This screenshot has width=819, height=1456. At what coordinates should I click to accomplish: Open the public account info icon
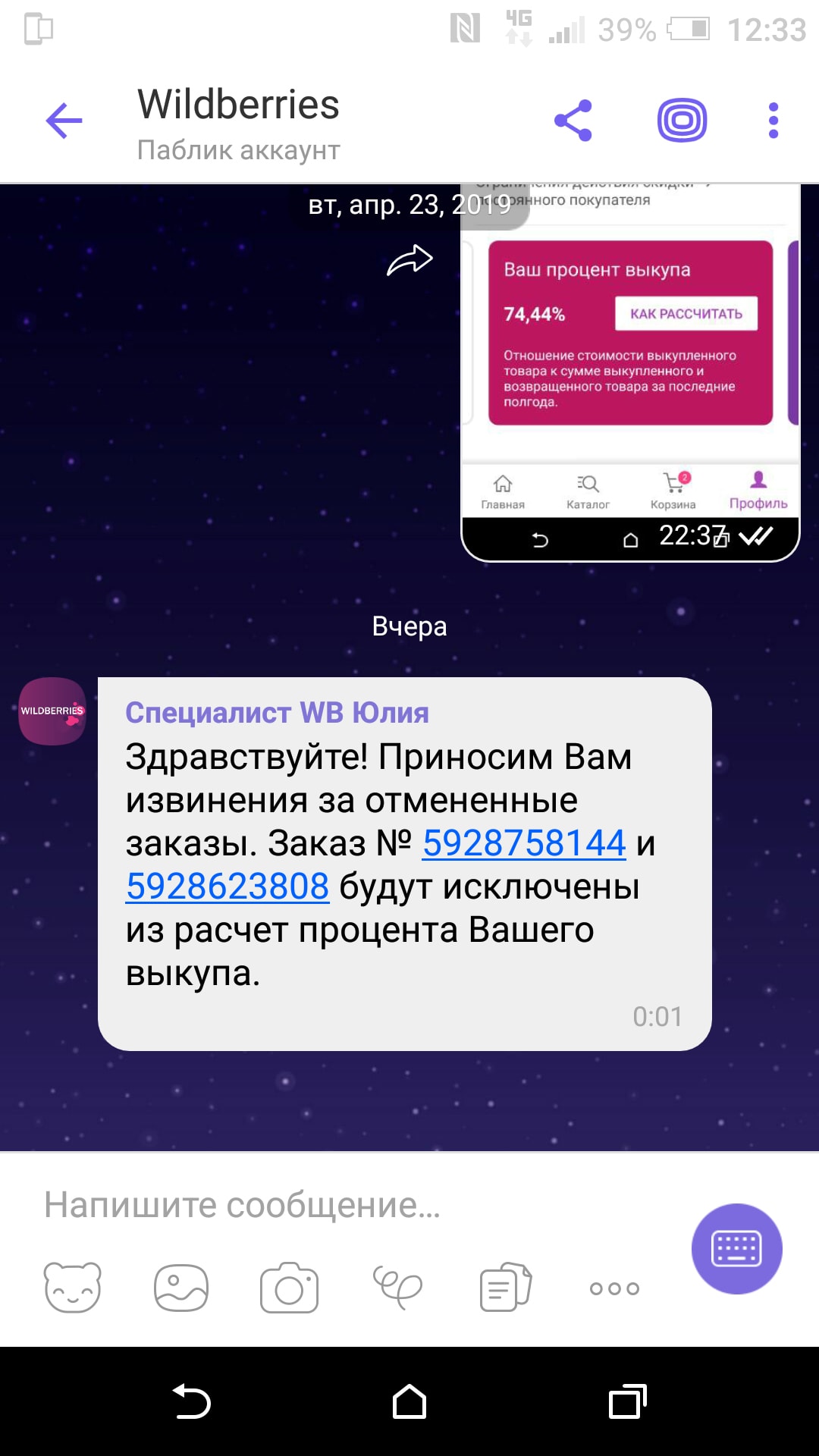click(682, 121)
